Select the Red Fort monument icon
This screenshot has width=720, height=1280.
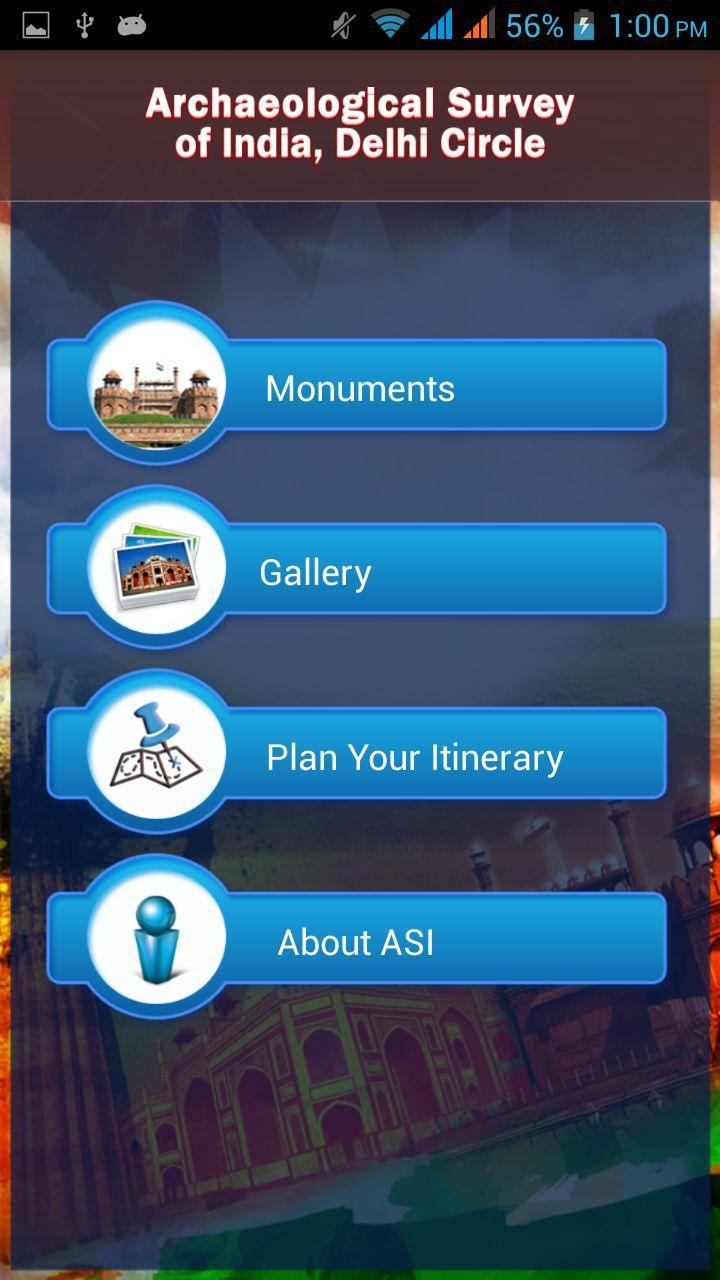pos(157,386)
